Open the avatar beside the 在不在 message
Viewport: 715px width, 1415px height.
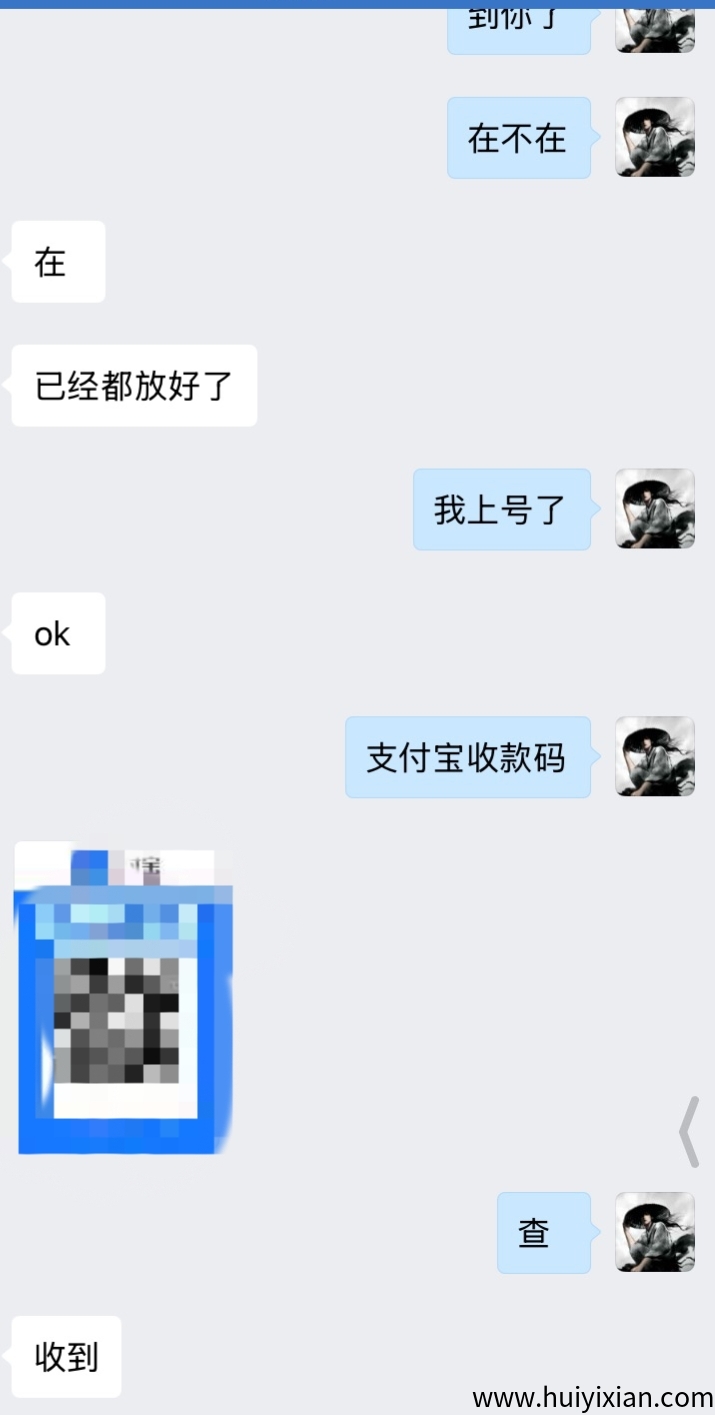pyautogui.click(x=654, y=138)
